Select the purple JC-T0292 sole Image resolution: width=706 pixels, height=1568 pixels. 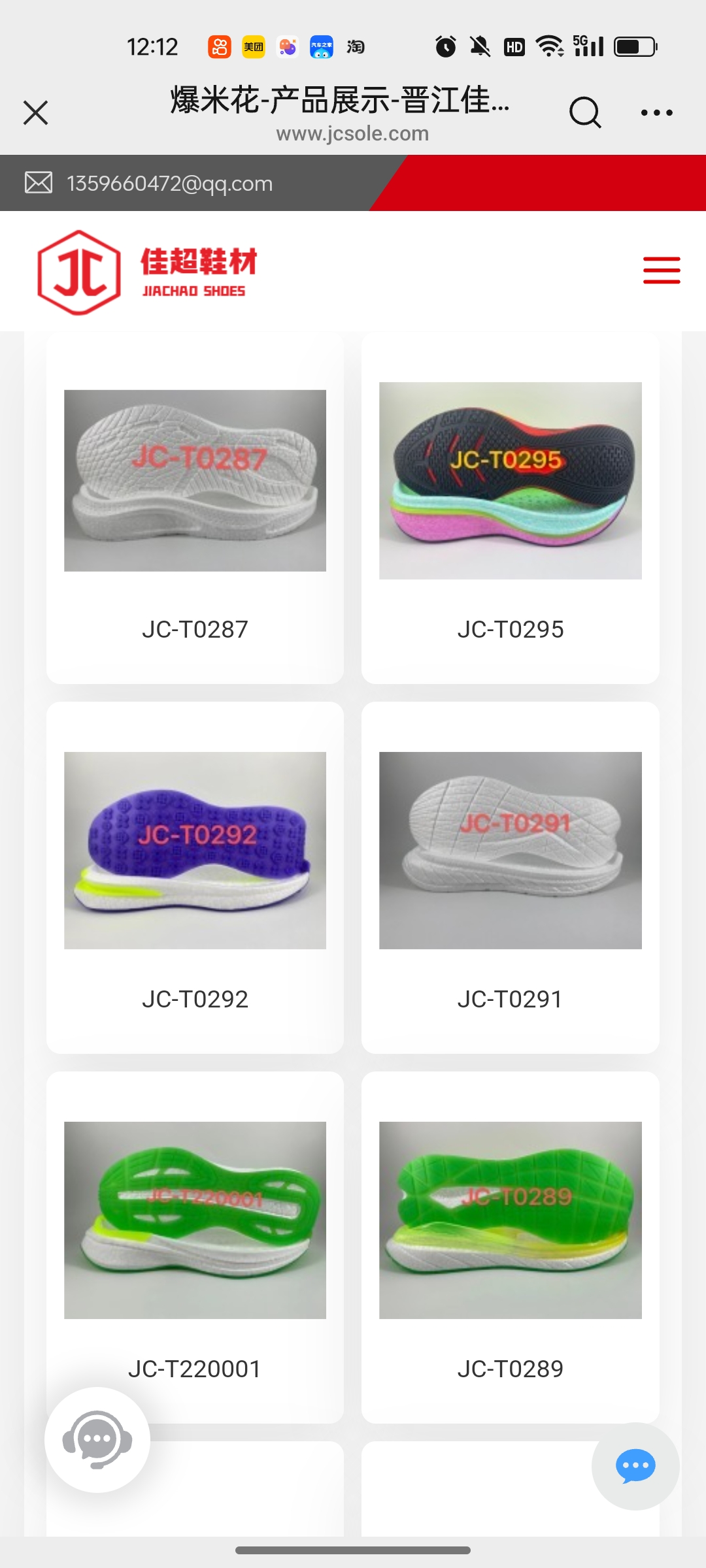tap(195, 850)
